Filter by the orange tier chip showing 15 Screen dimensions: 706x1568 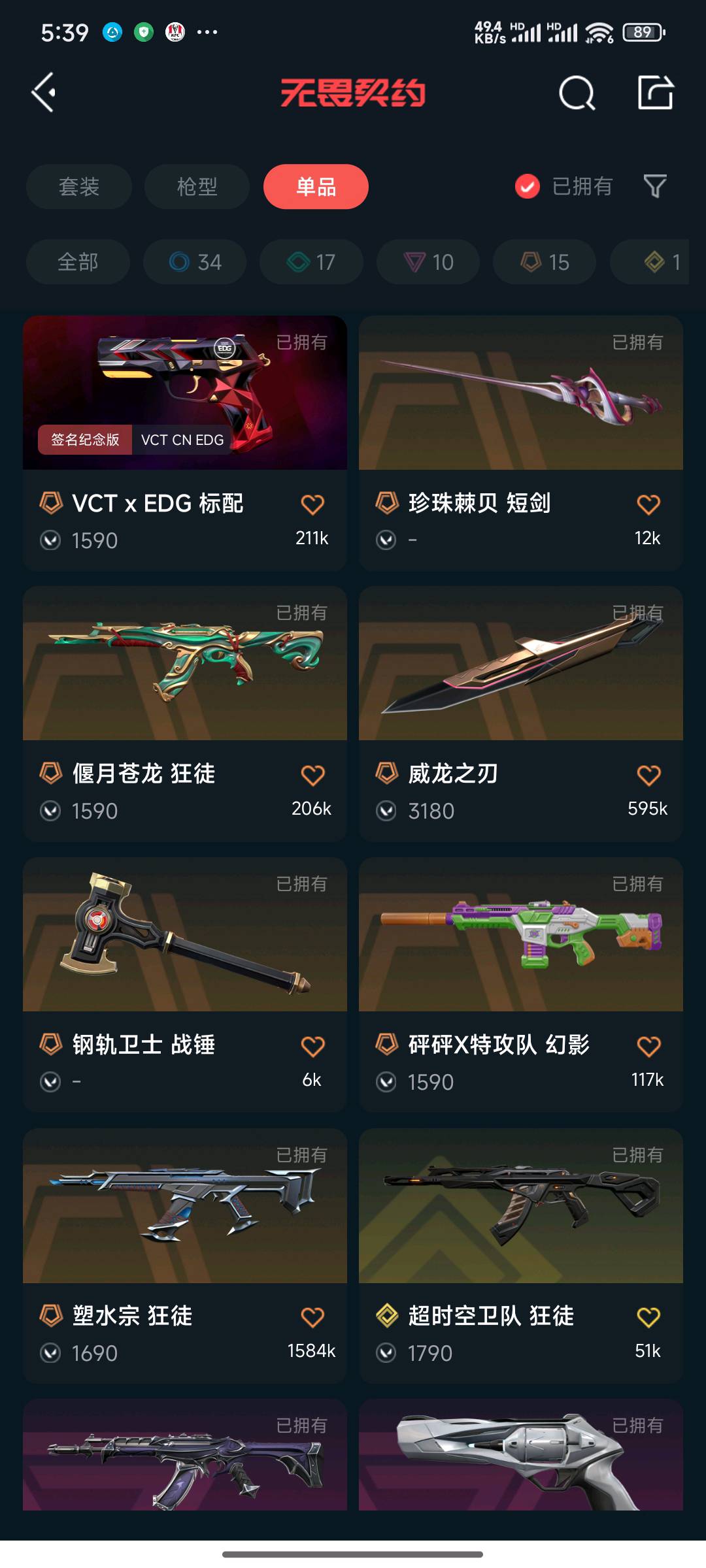[x=545, y=262]
